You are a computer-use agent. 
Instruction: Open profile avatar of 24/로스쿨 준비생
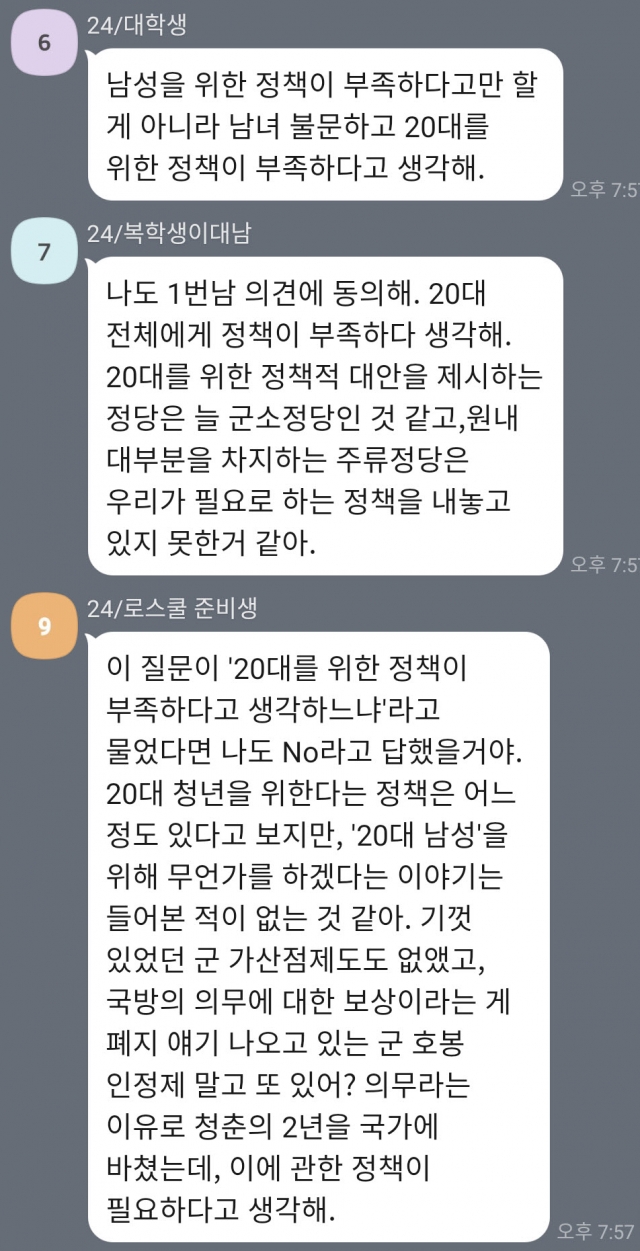point(43,627)
